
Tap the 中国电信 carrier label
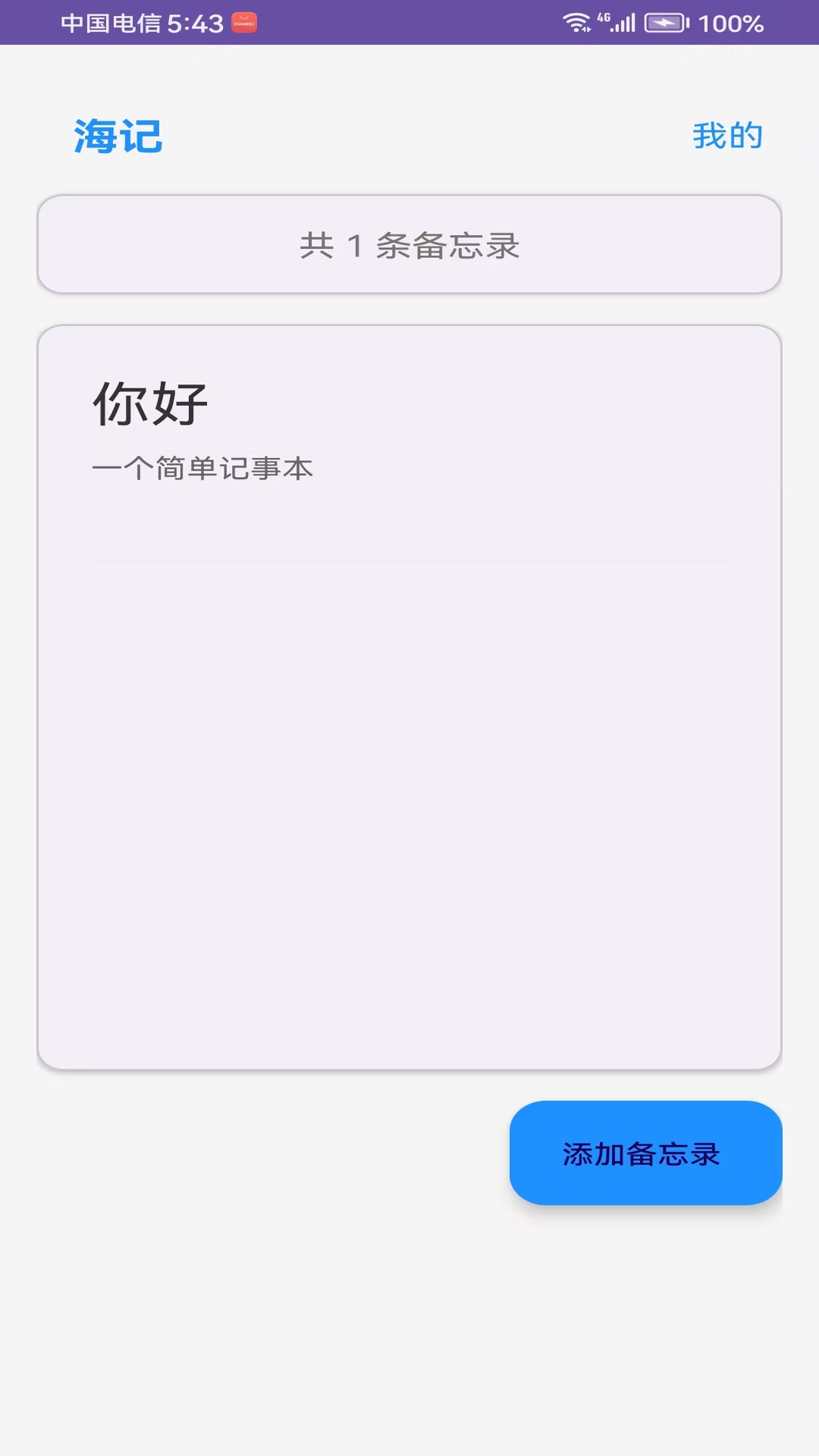112,20
